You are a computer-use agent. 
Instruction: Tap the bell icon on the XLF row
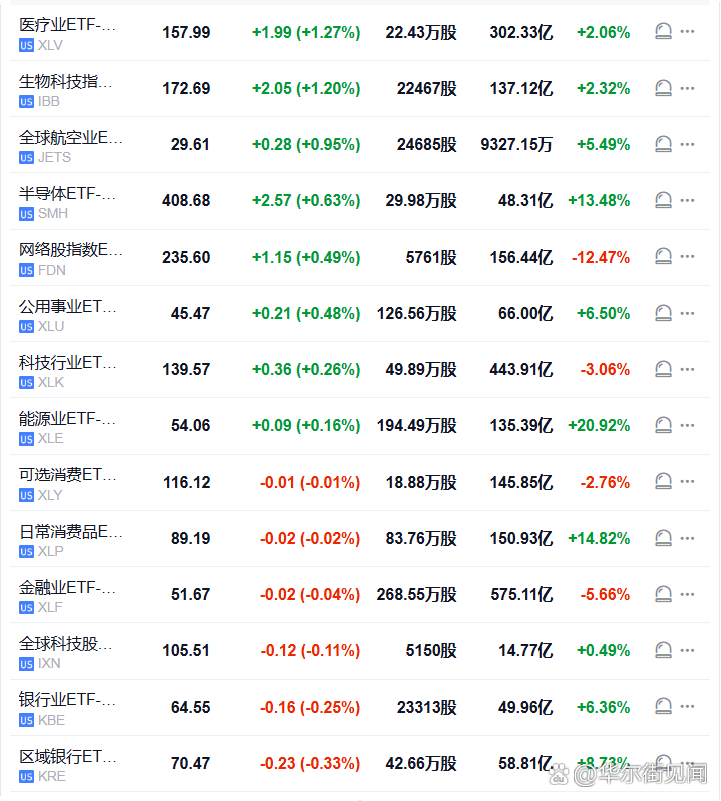click(x=662, y=594)
